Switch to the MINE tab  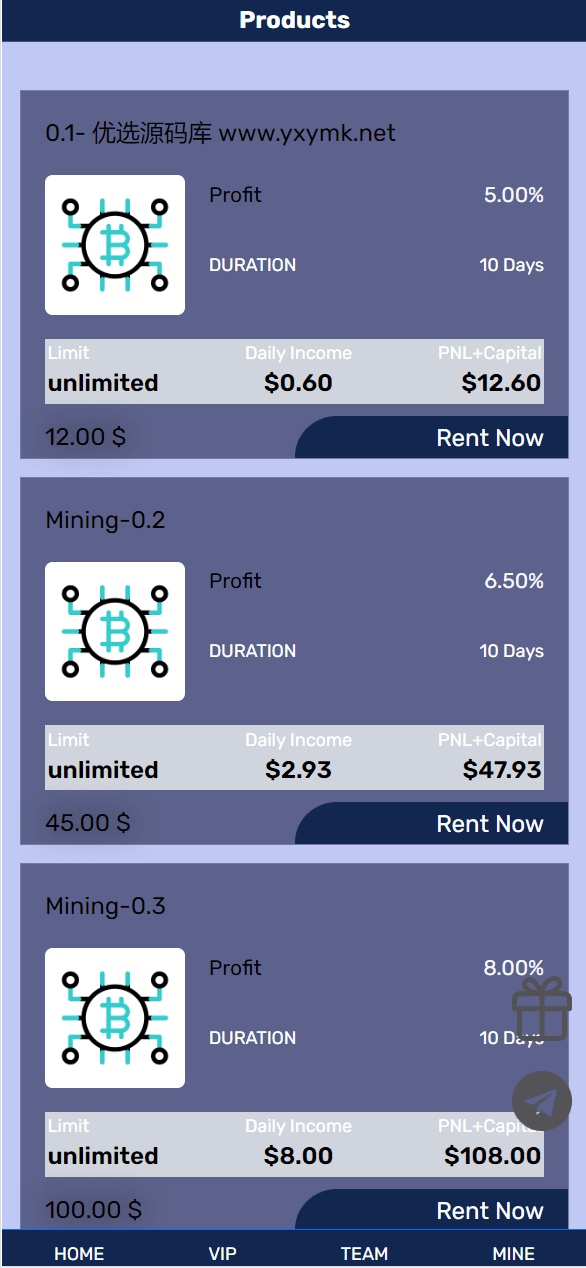[513, 1253]
